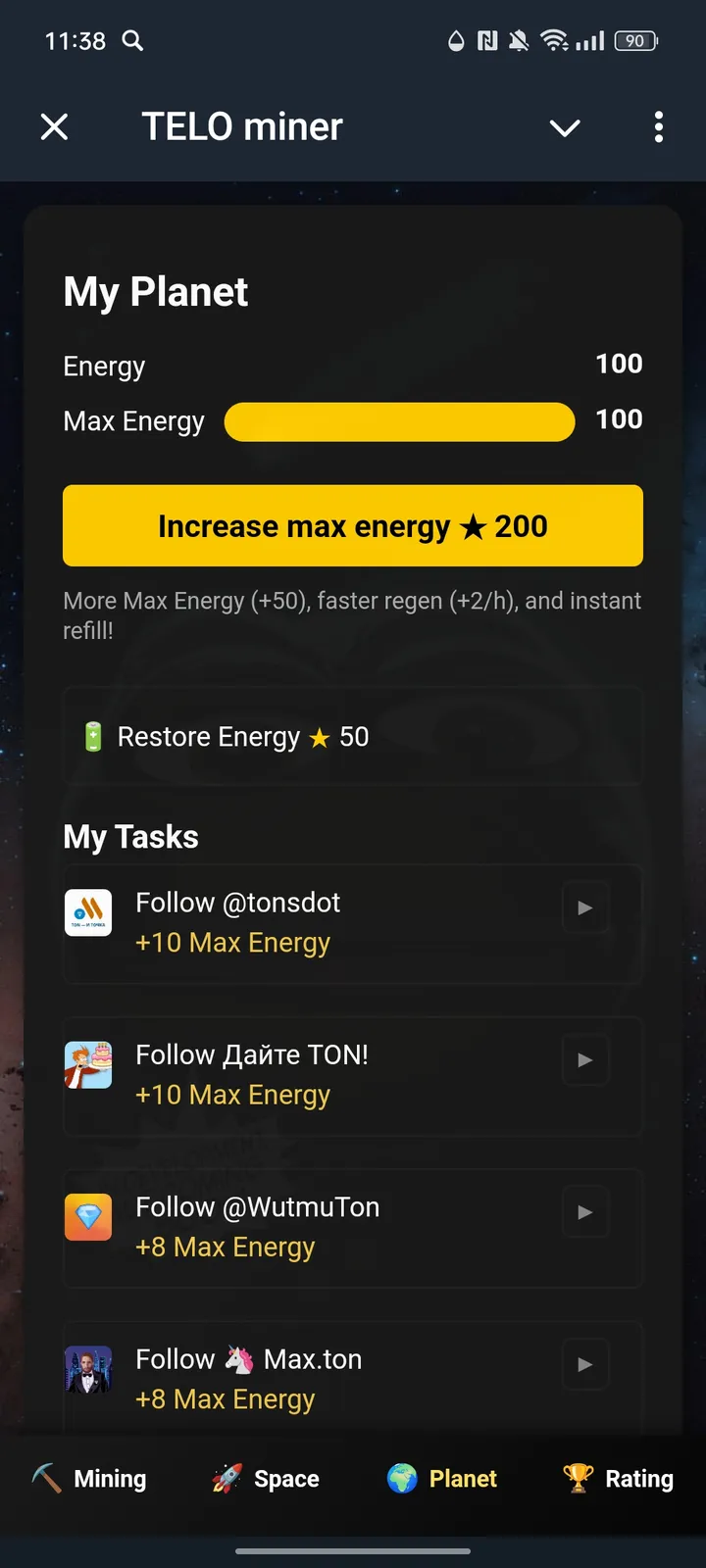
Task: Click the @tonsdot channel avatar icon
Action: pyautogui.click(x=88, y=912)
